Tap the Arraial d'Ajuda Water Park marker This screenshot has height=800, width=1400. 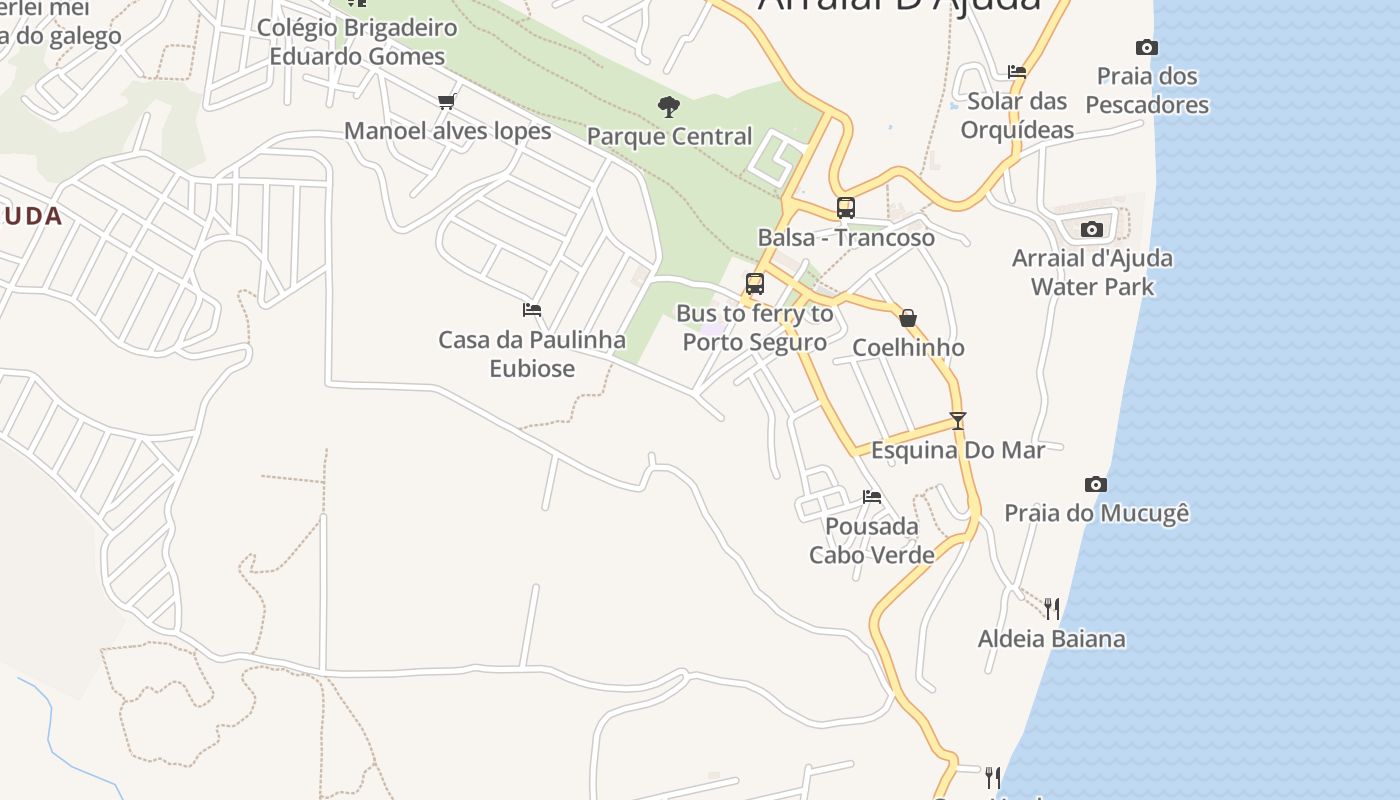1092,230
